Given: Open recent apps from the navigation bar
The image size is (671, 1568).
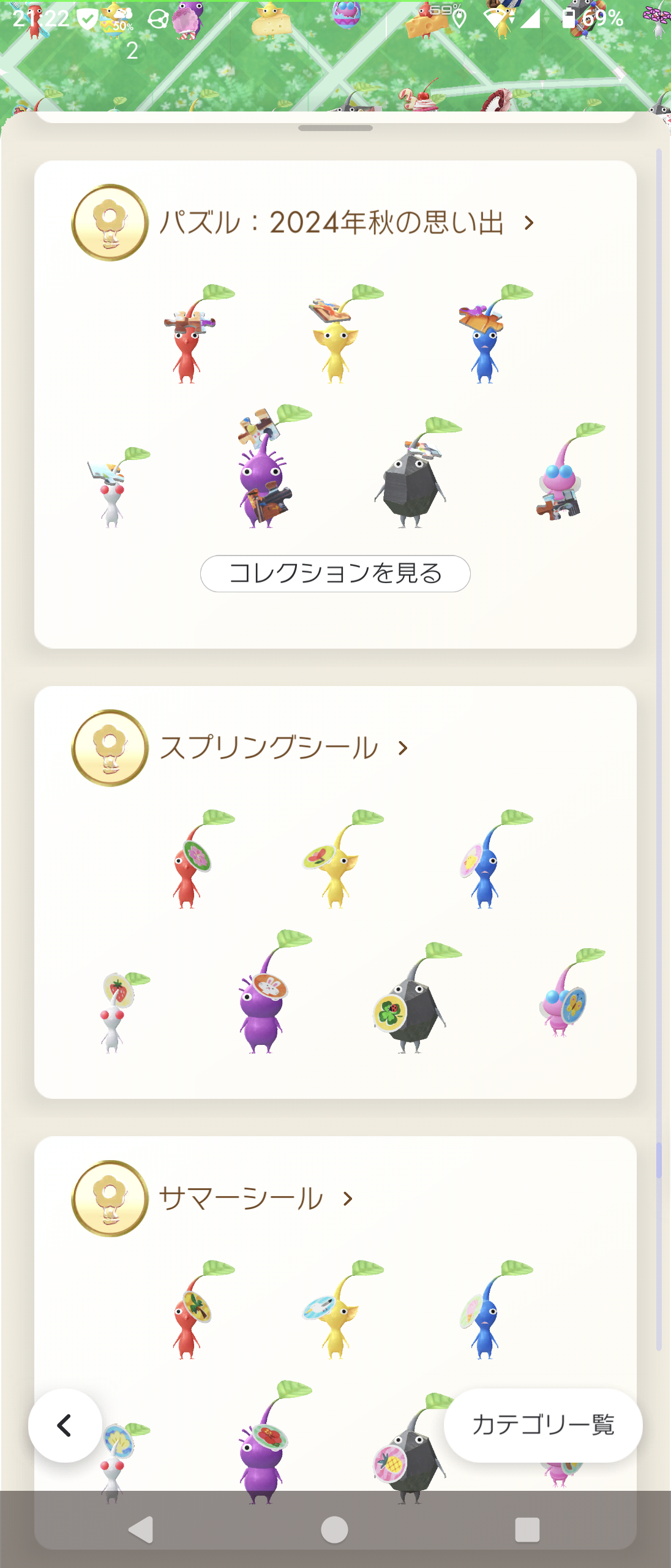Looking at the screenshot, I should pos(527,1529).
